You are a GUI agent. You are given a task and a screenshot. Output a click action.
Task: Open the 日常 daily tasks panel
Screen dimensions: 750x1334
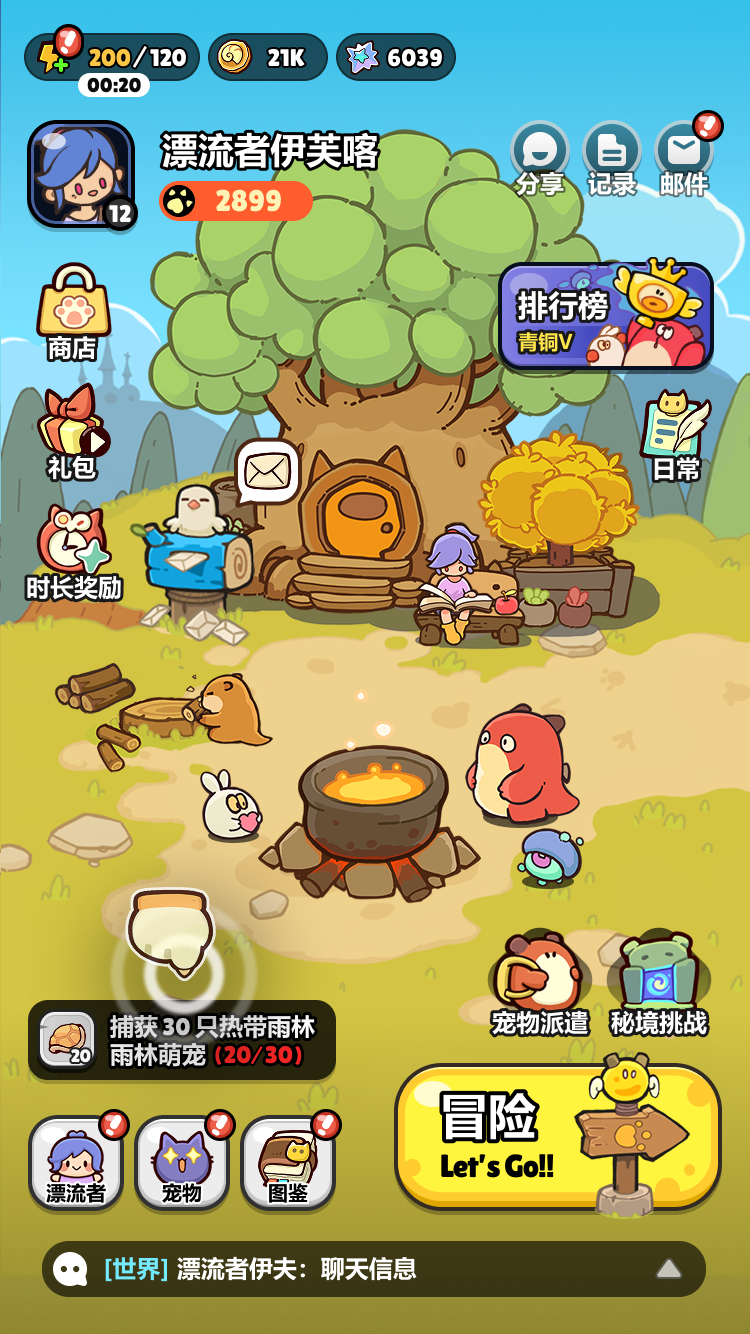675,430
